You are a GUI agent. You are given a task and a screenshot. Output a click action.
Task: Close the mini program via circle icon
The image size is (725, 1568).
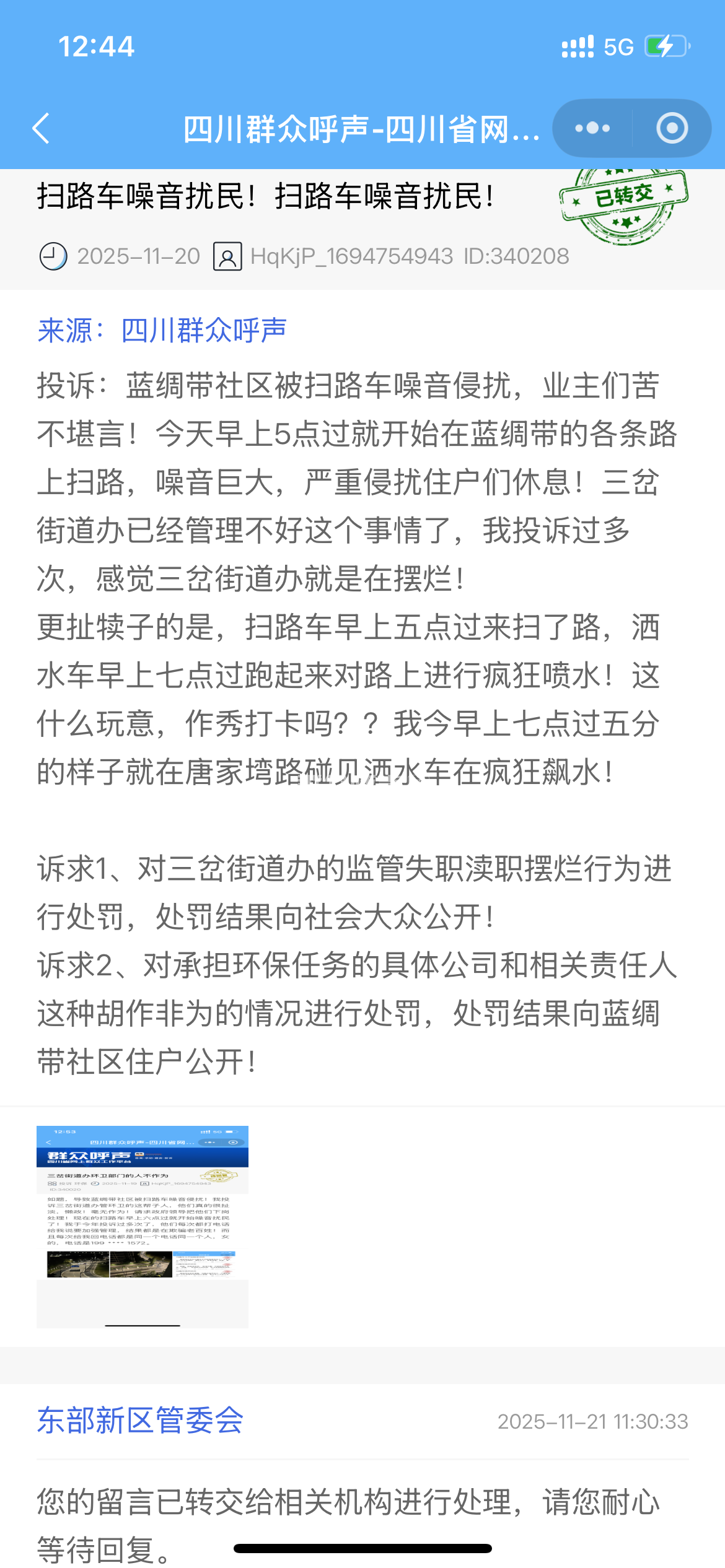pyautogui.click(x=672, y=128)
